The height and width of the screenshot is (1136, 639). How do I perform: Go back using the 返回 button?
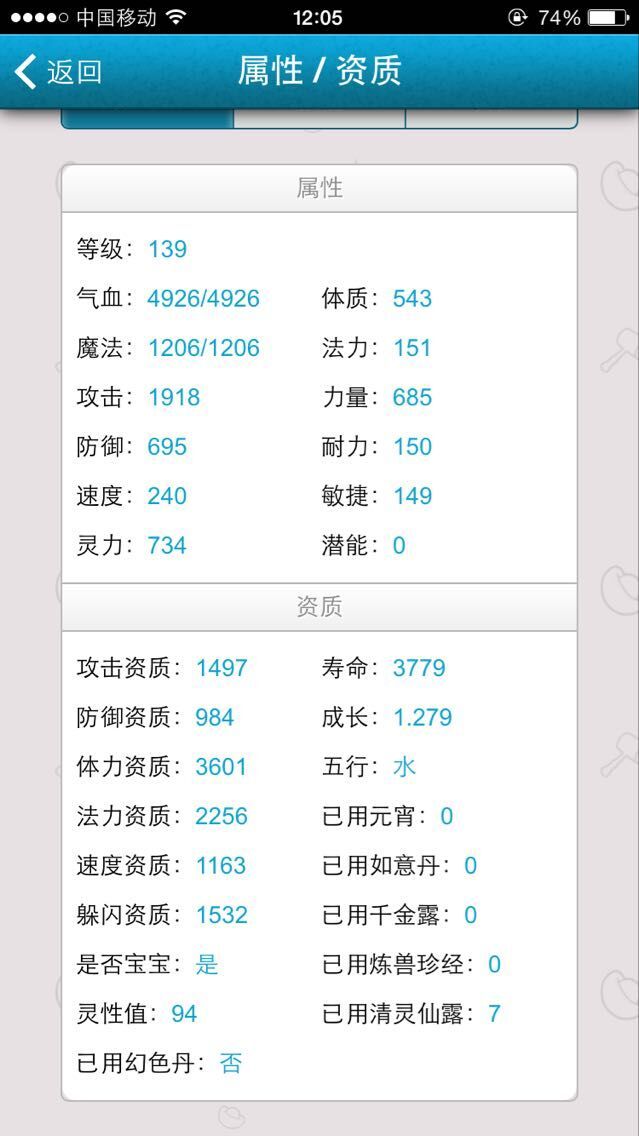pyautogui.click(x=58, y=72)
